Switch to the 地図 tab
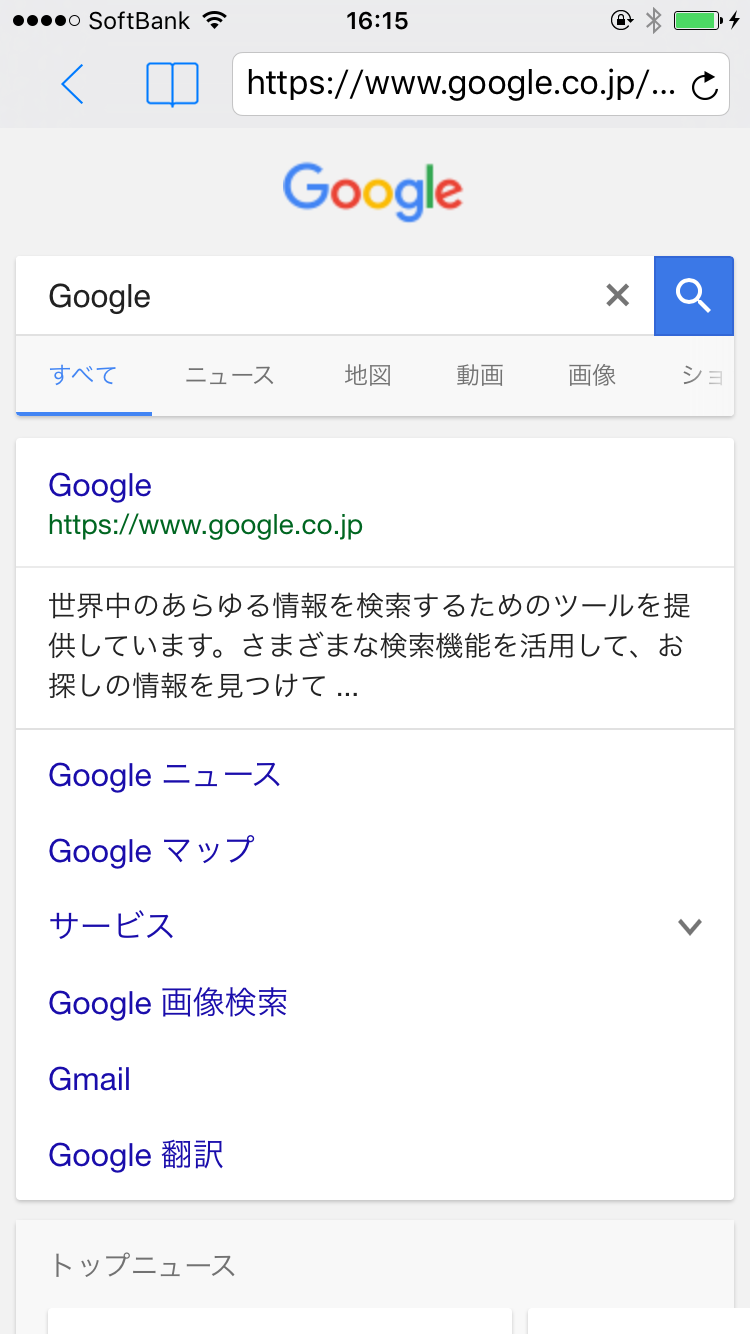The height and width of the screenshot is (1334, 750). click(368, 375)
